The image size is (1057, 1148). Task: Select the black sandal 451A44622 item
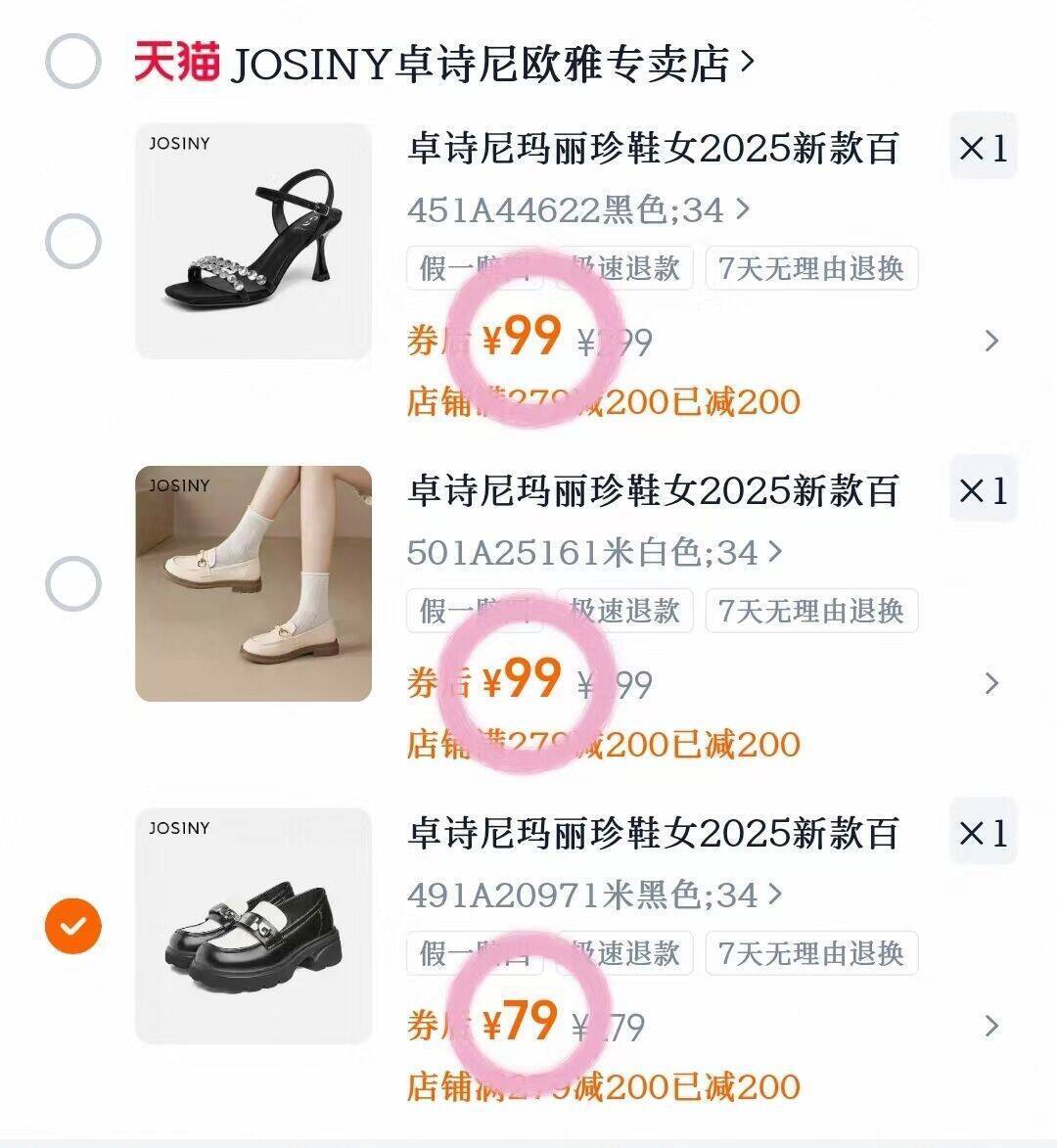[x=73, y=242]
